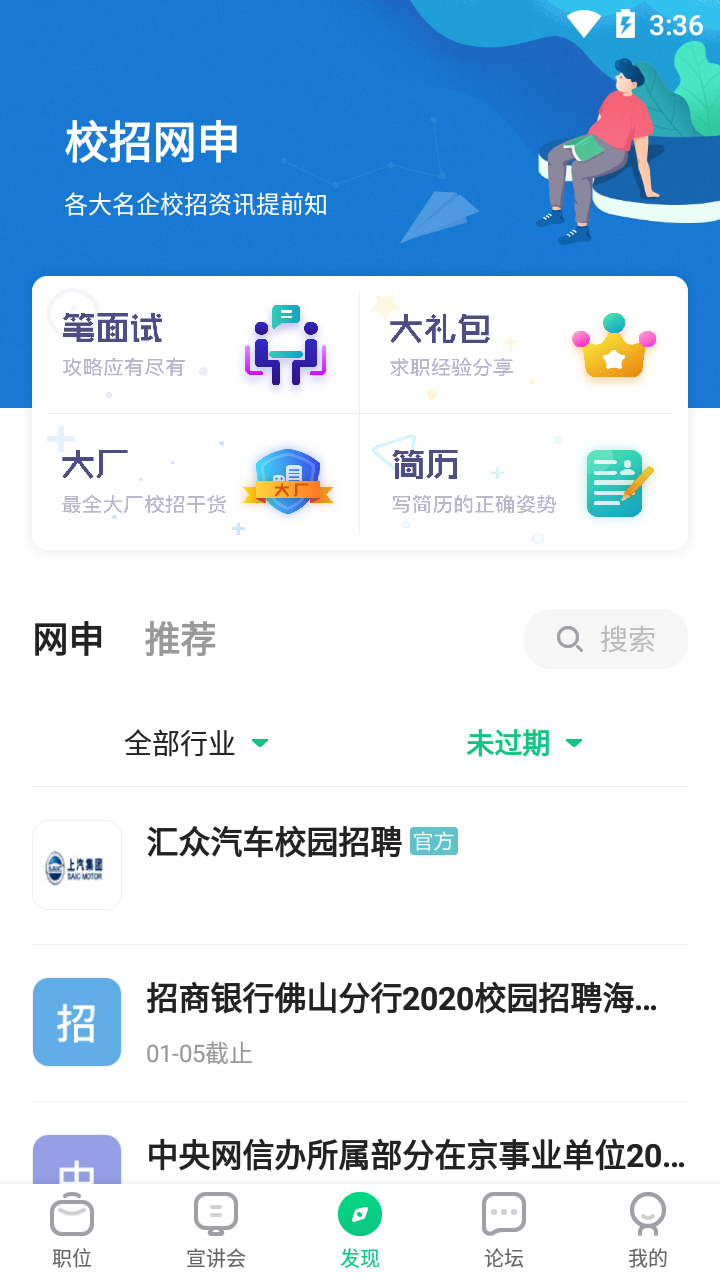This screenshot has height=1280, width=720.
Task: Open 汇众汽车校园招聘 listing
Action: (360, 865)
